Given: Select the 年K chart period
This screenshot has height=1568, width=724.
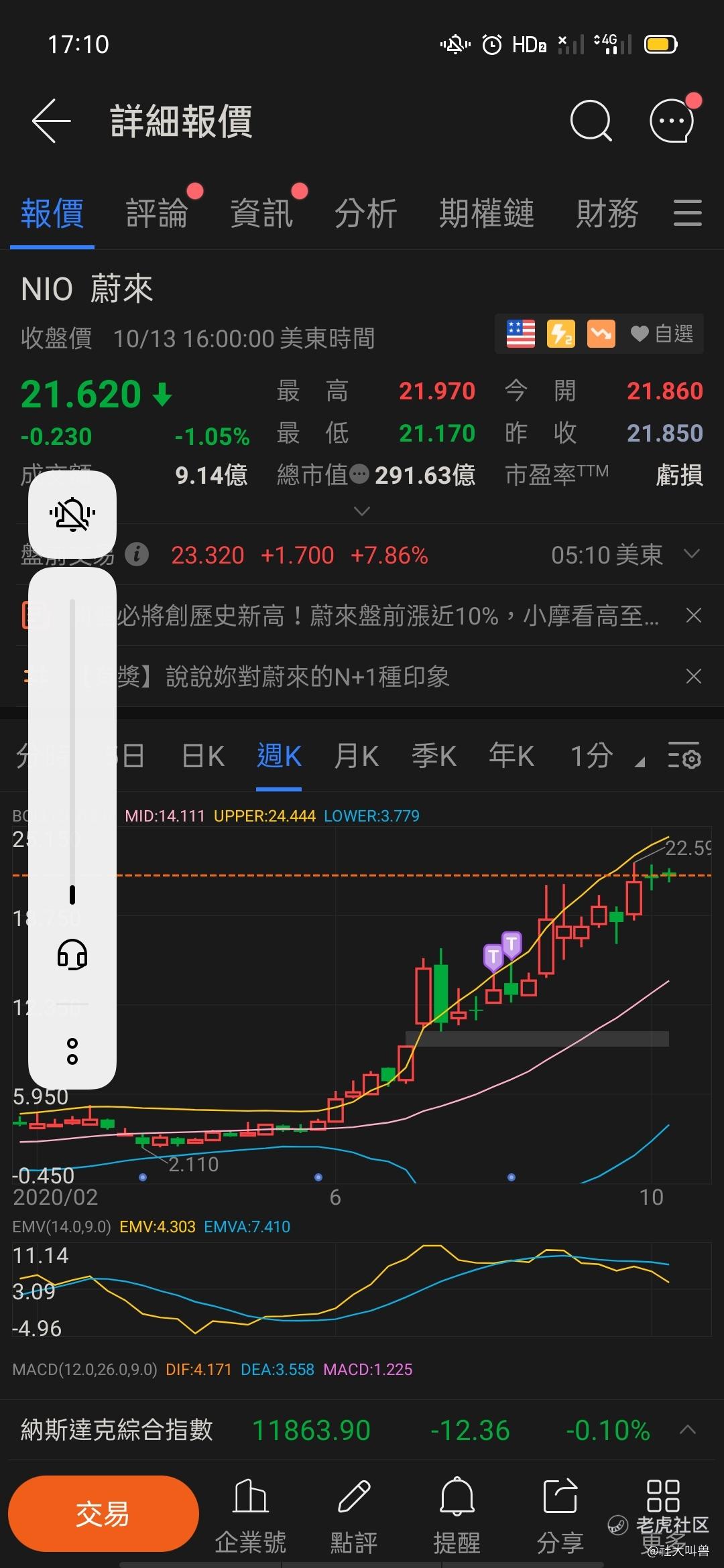Looking at the screenshot, I should 511,757.
